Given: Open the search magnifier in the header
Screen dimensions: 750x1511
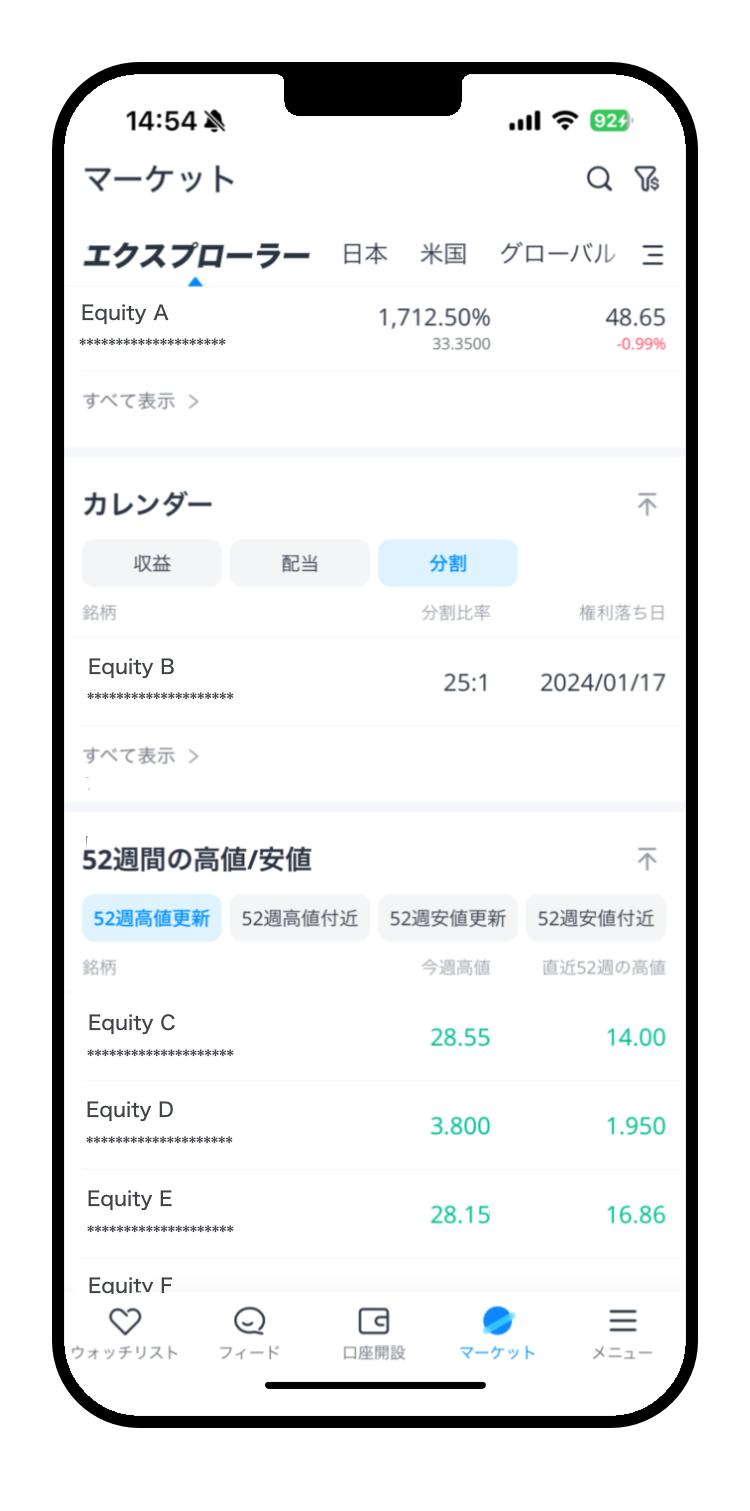Looking at the screenshot, I should pos(599,179).
